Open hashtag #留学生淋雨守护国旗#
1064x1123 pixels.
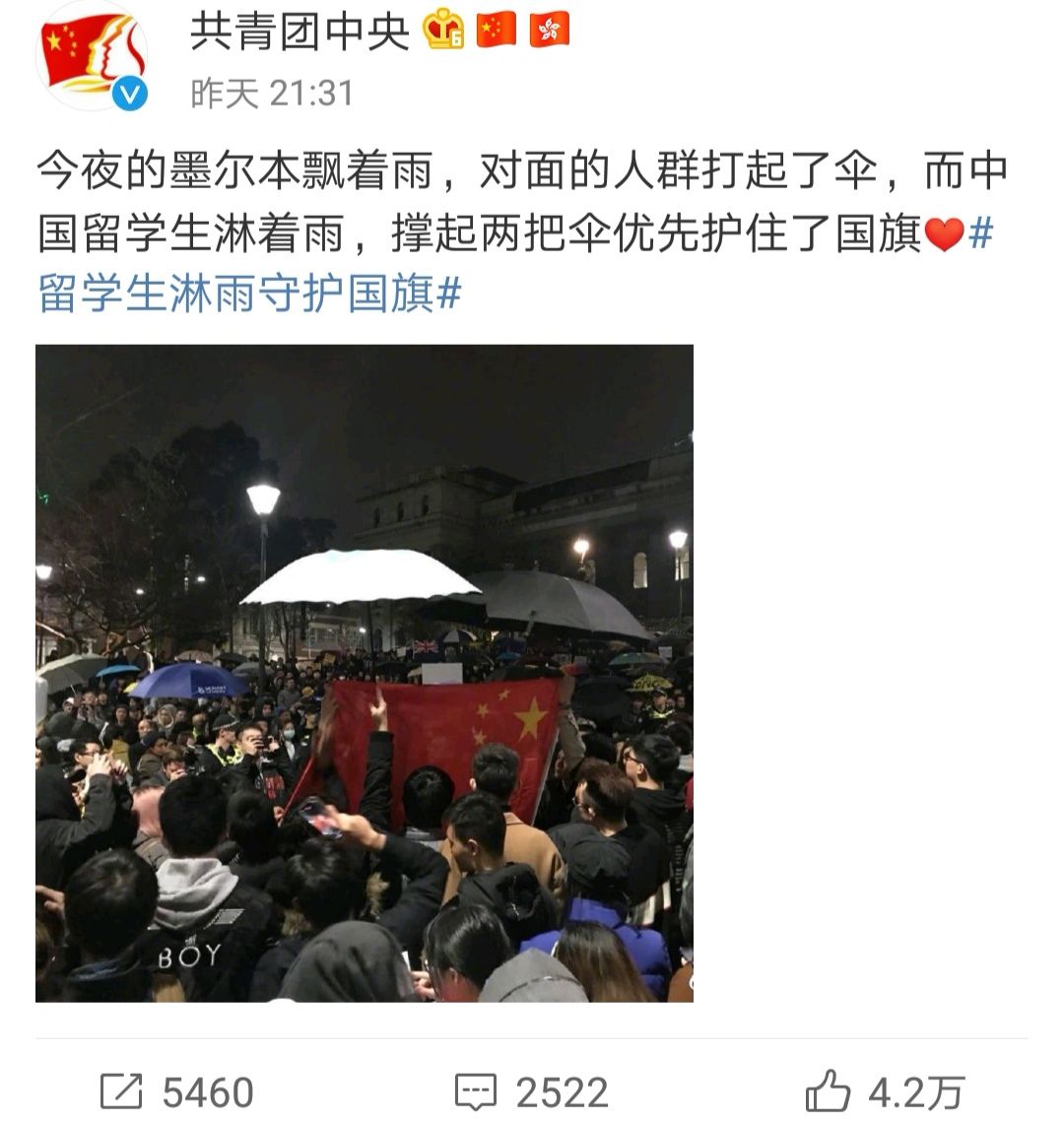click(246, 294)
